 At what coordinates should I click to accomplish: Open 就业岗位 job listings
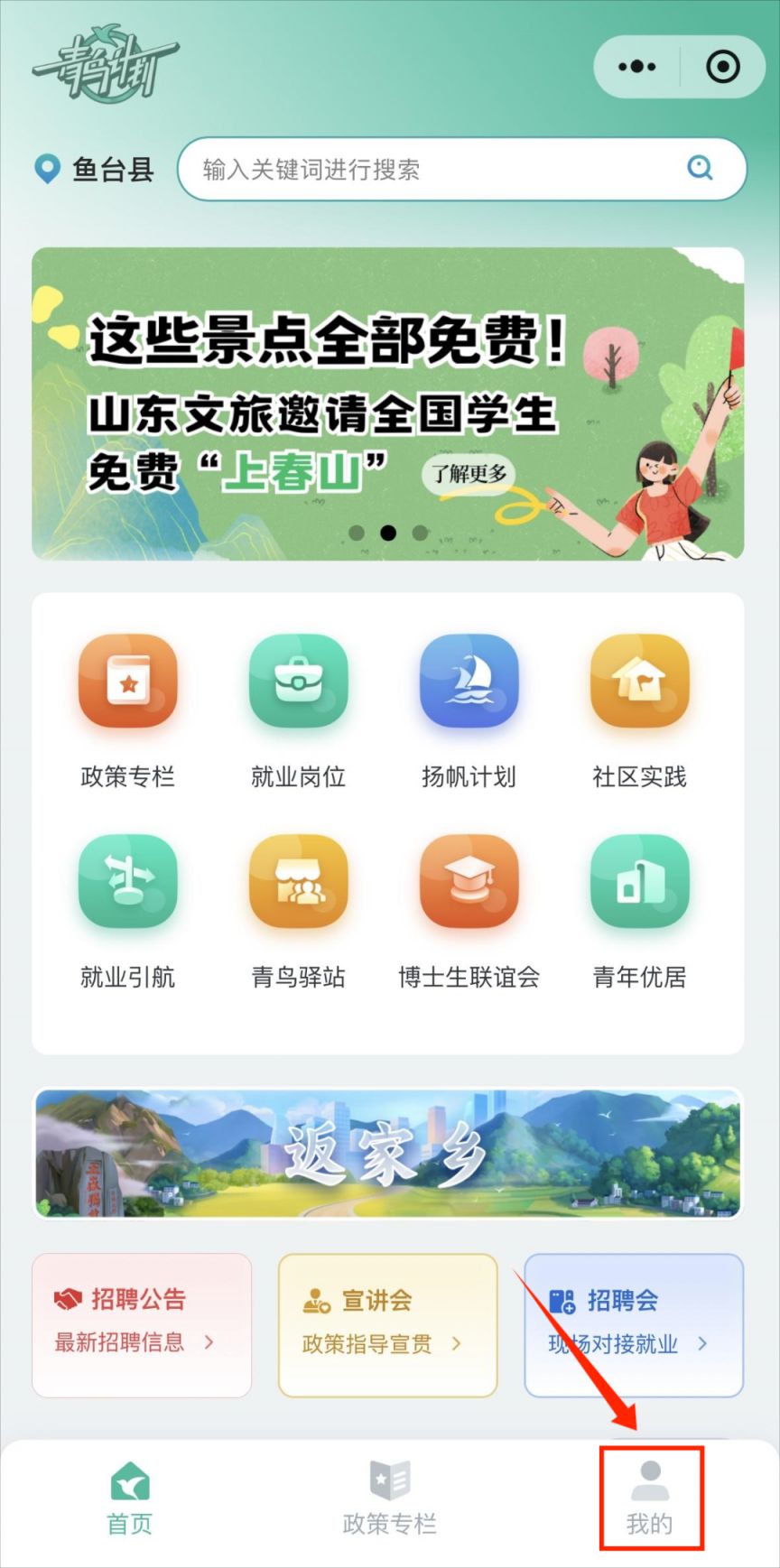click(x=298, y=710)
